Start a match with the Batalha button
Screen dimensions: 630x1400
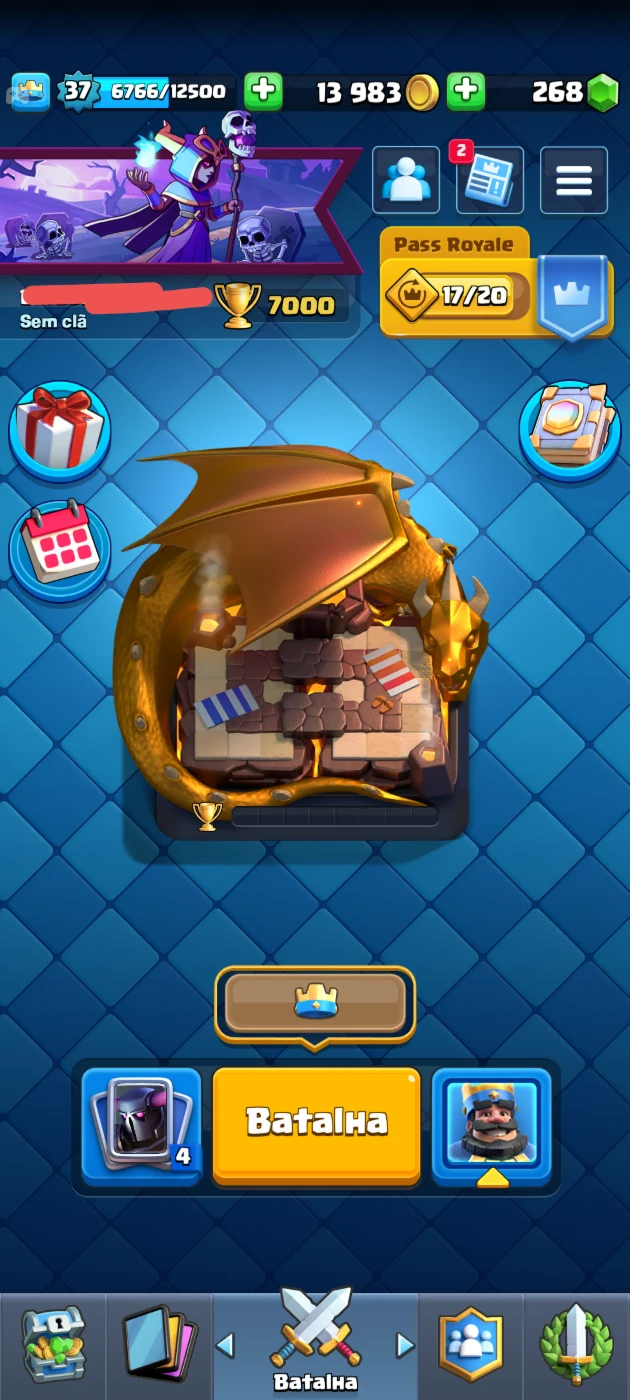[x=316, y=1125]
